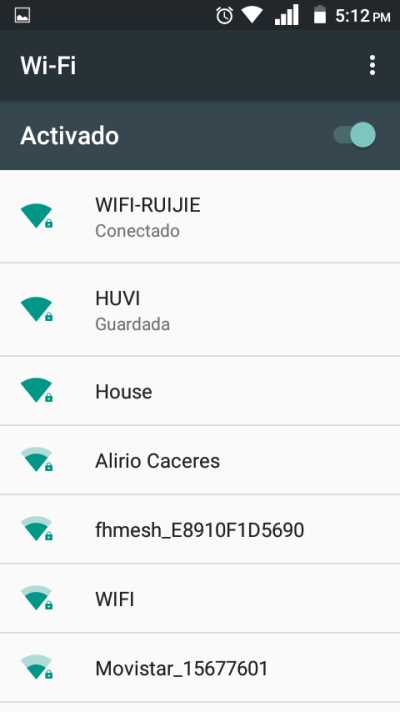Screen dimensions: 400x712
Task: Connect to Movistar_15677601
Action: [x=200, y=668]
